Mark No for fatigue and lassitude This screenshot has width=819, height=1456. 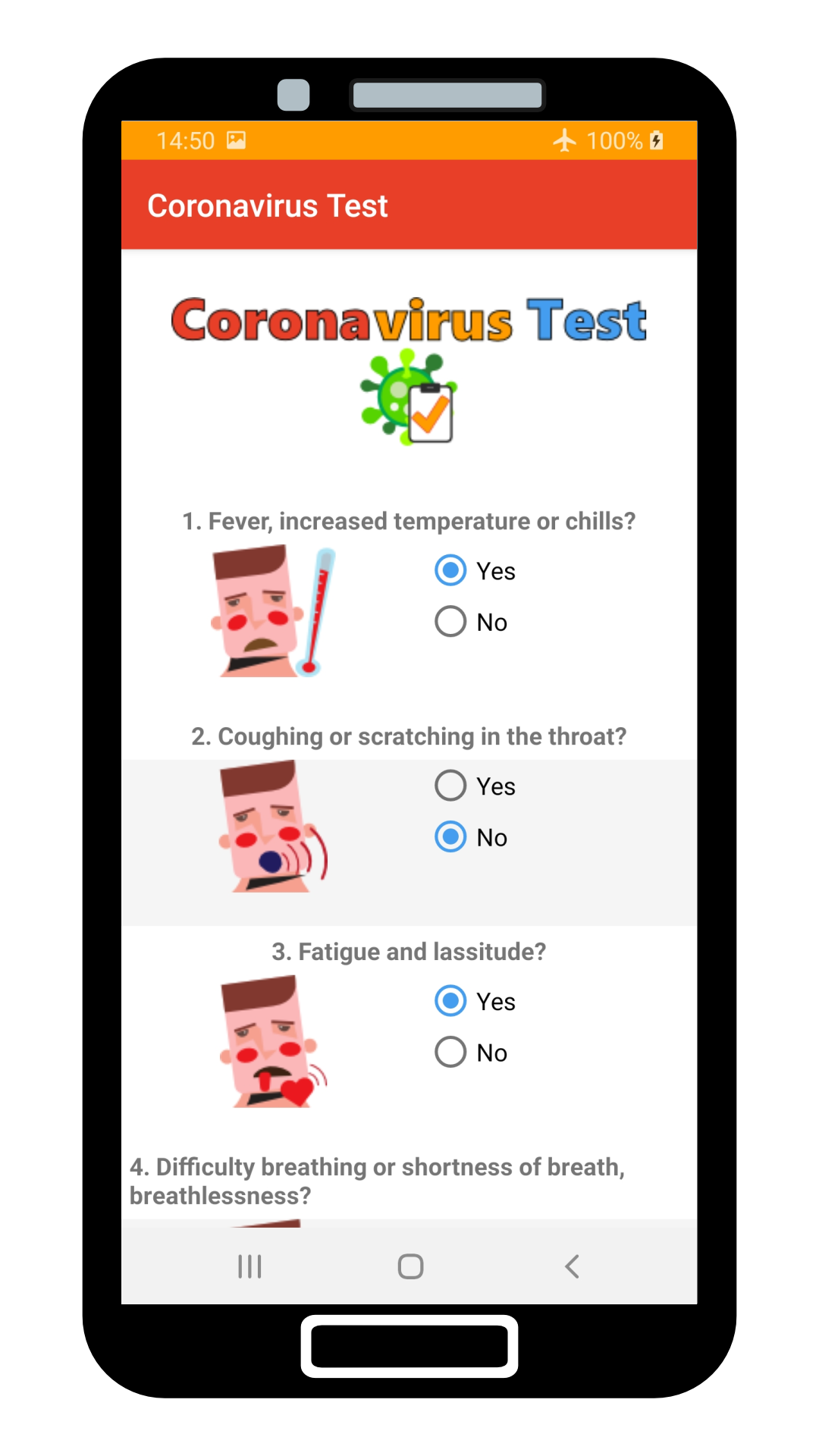(x=450, y=1052)
